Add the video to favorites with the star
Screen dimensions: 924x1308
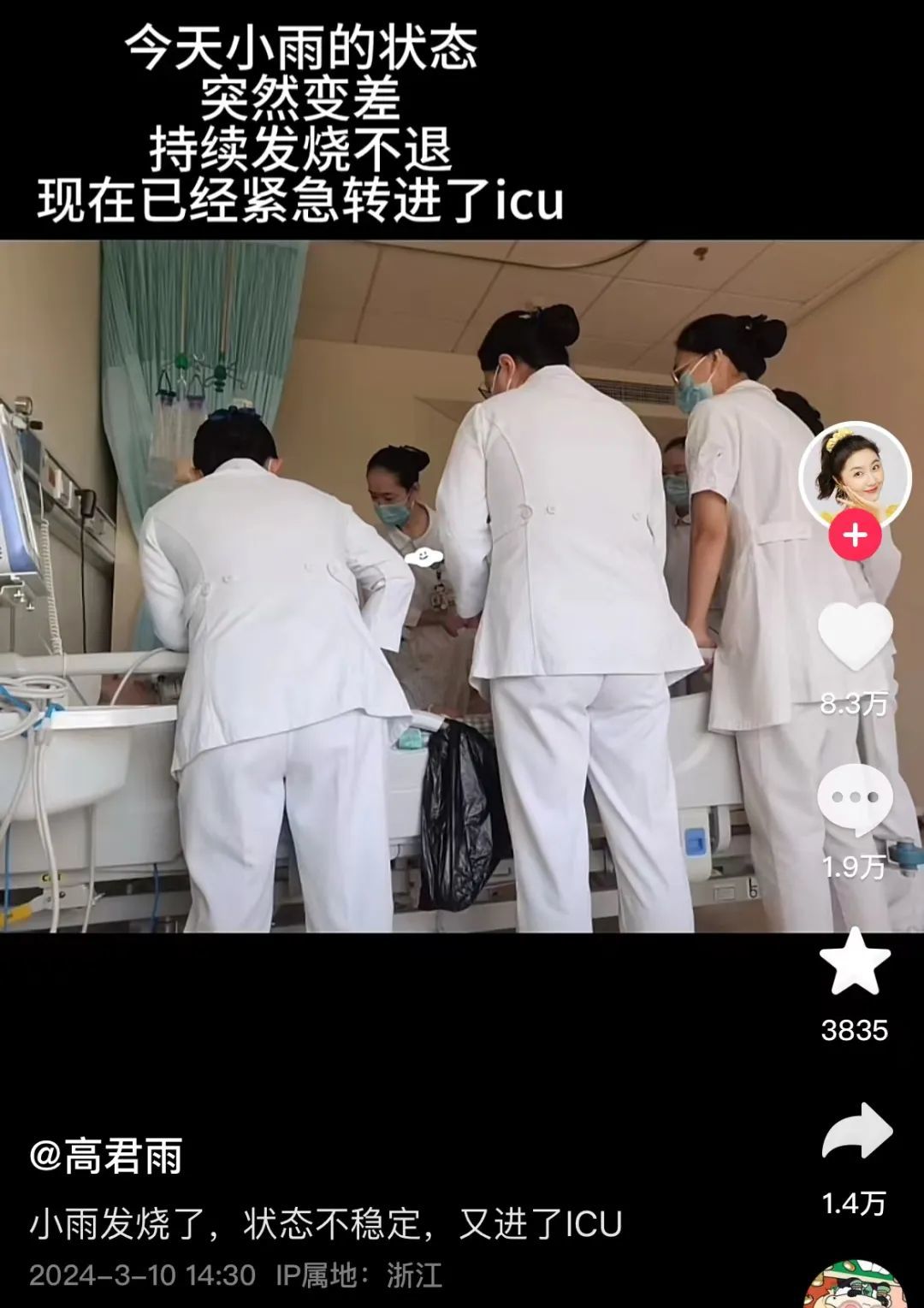tap(855, 962)
